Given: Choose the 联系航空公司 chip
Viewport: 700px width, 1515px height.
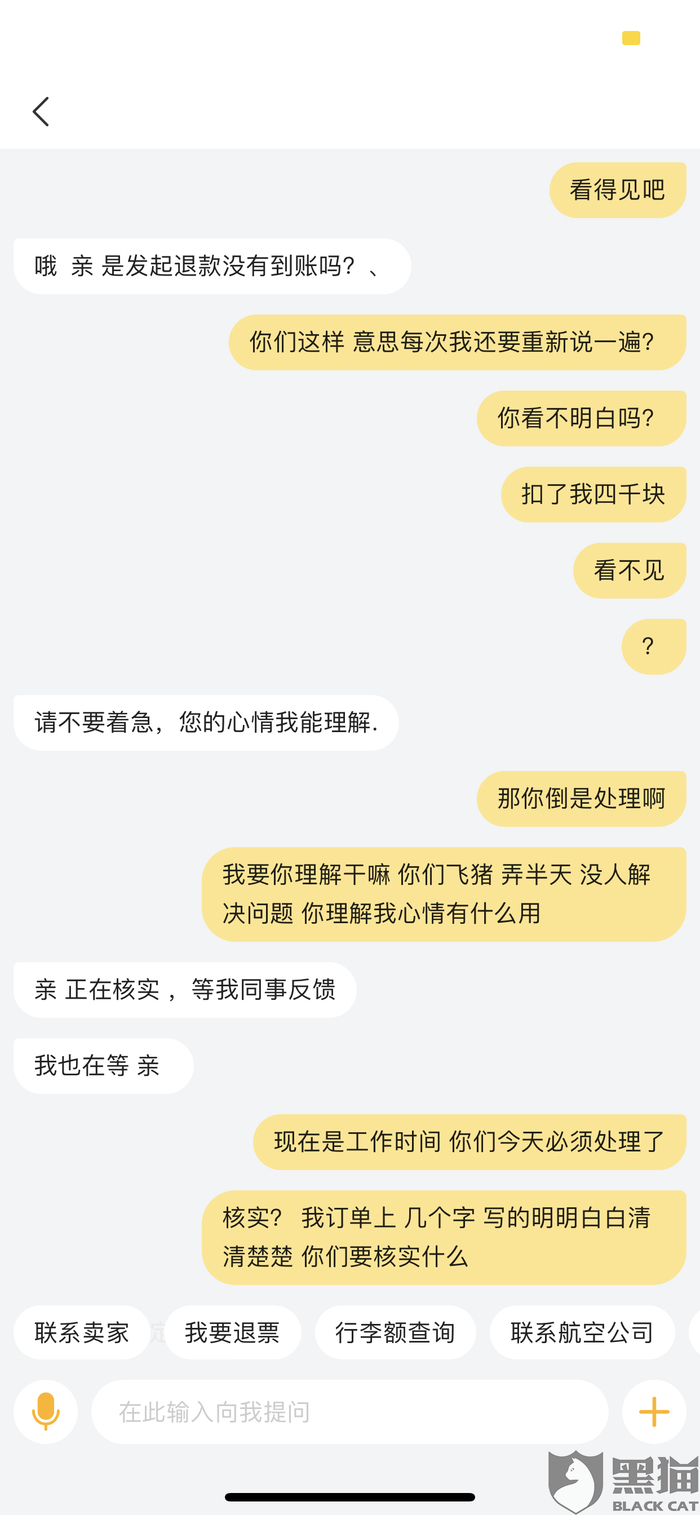Looking at the screenshot, I should pyautogui.click(x=581, y=1332).
